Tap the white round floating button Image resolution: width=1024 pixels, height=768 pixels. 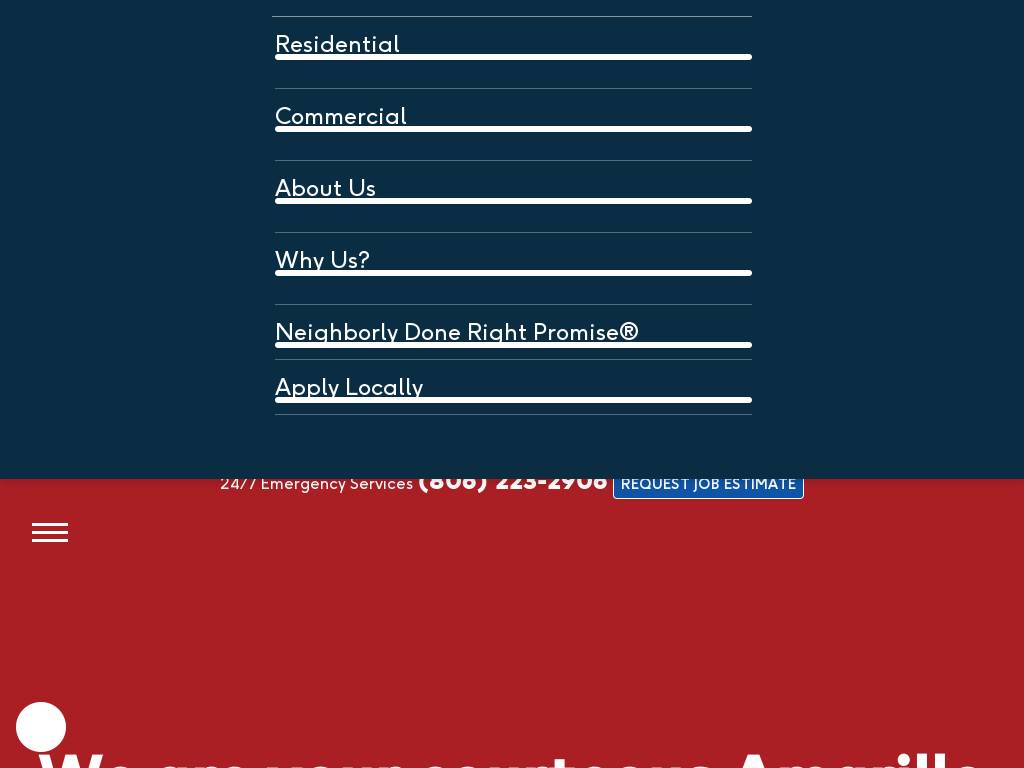click(41, 727)
